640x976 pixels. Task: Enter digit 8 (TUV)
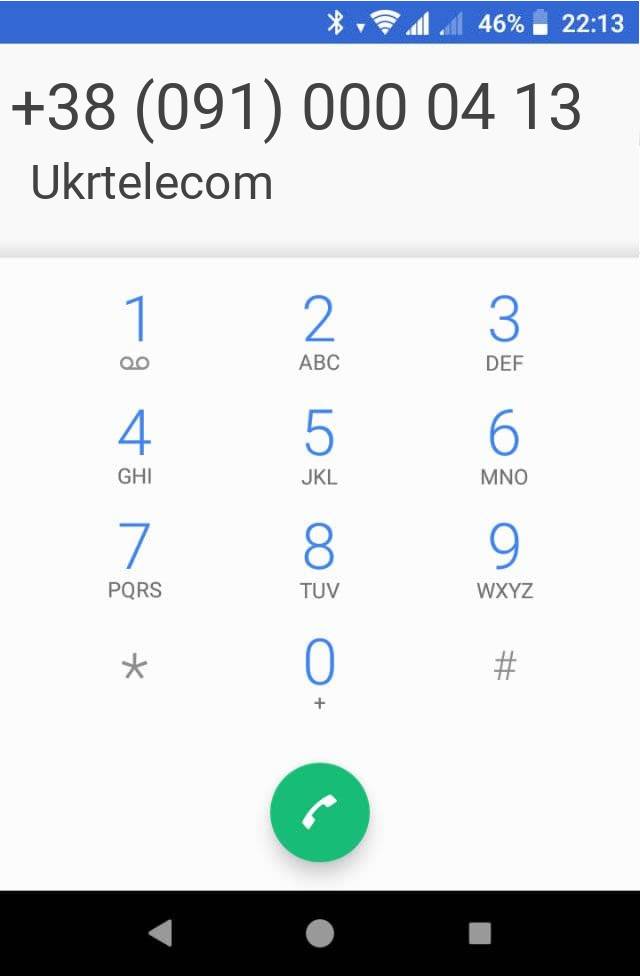(319, 560)
